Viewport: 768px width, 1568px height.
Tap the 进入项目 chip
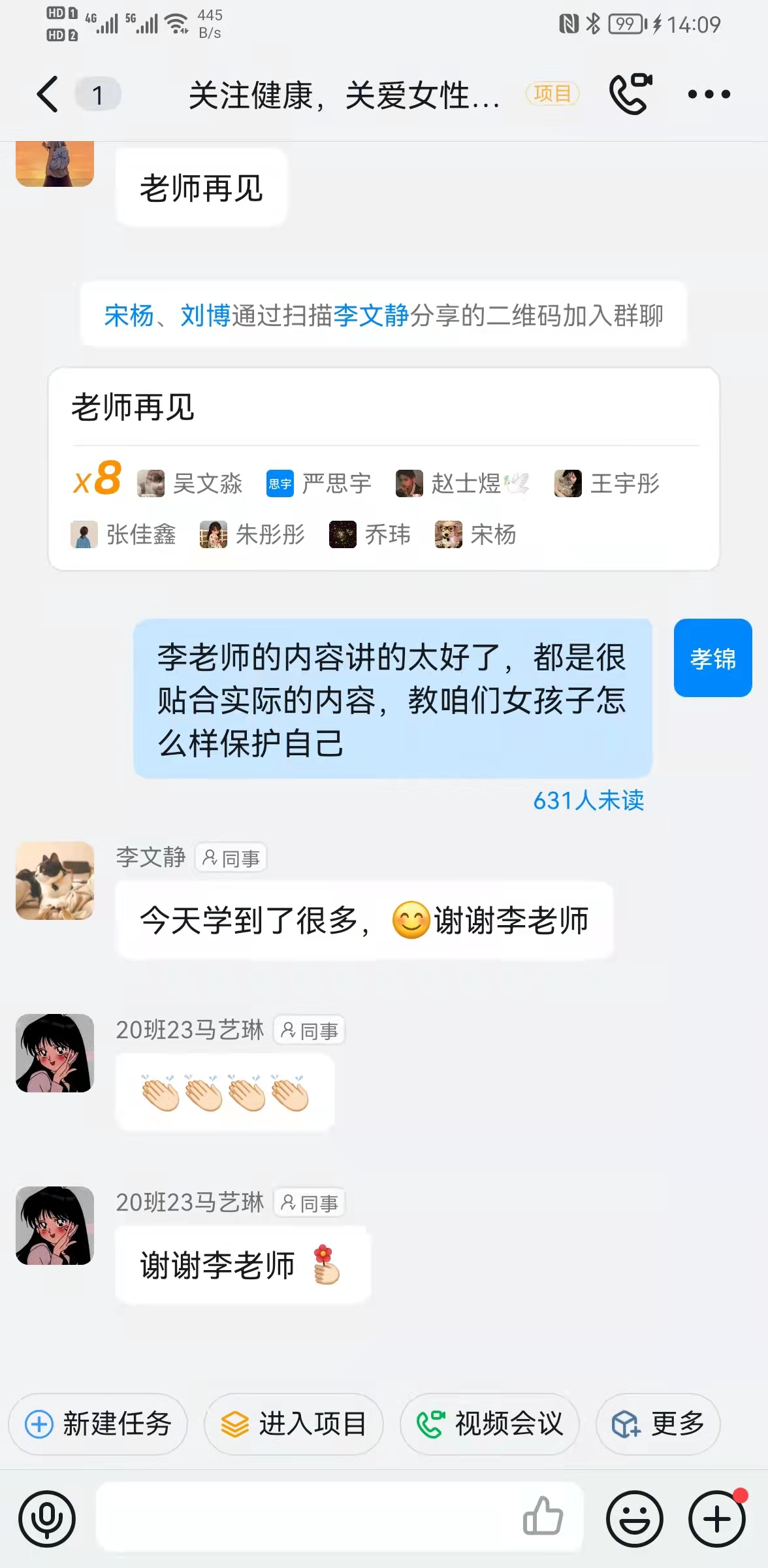coord(294,1424)
